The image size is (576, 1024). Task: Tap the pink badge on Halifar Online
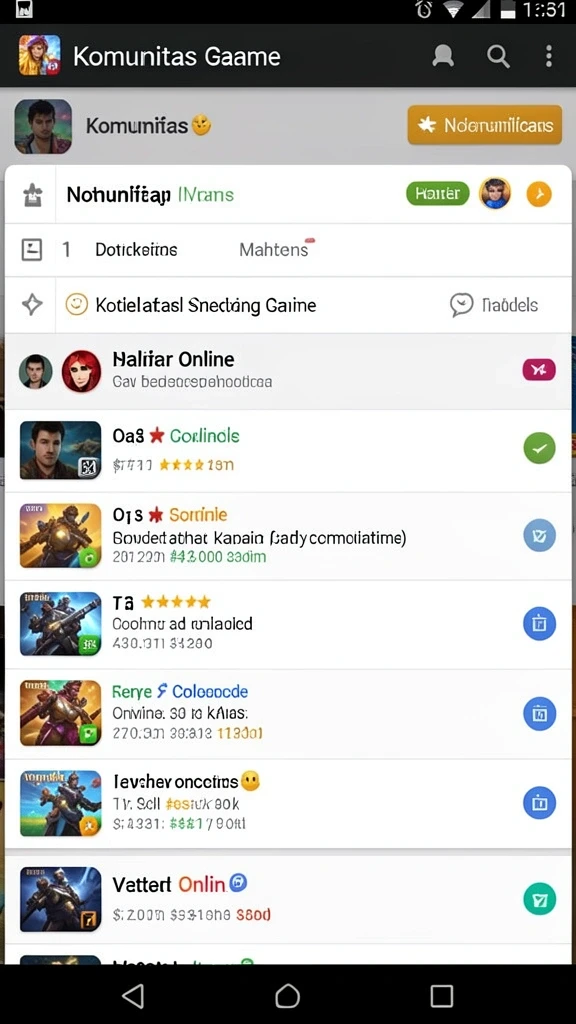coord(539,370)
